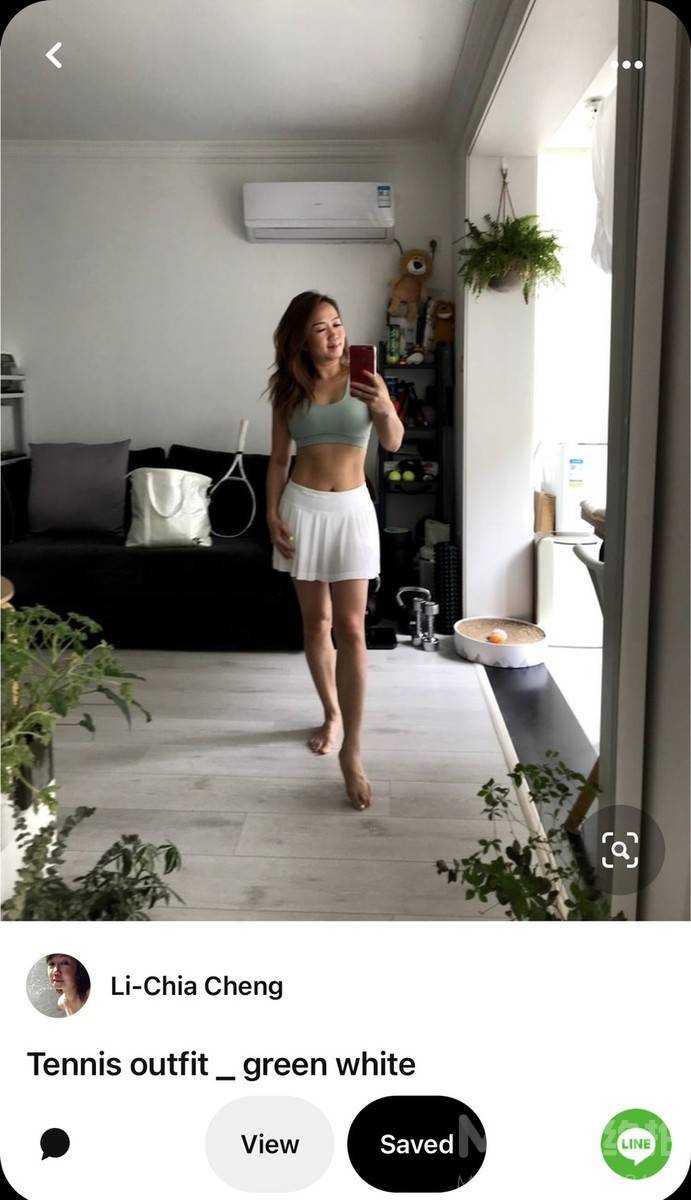Tap the visual search lens icon

620,850
